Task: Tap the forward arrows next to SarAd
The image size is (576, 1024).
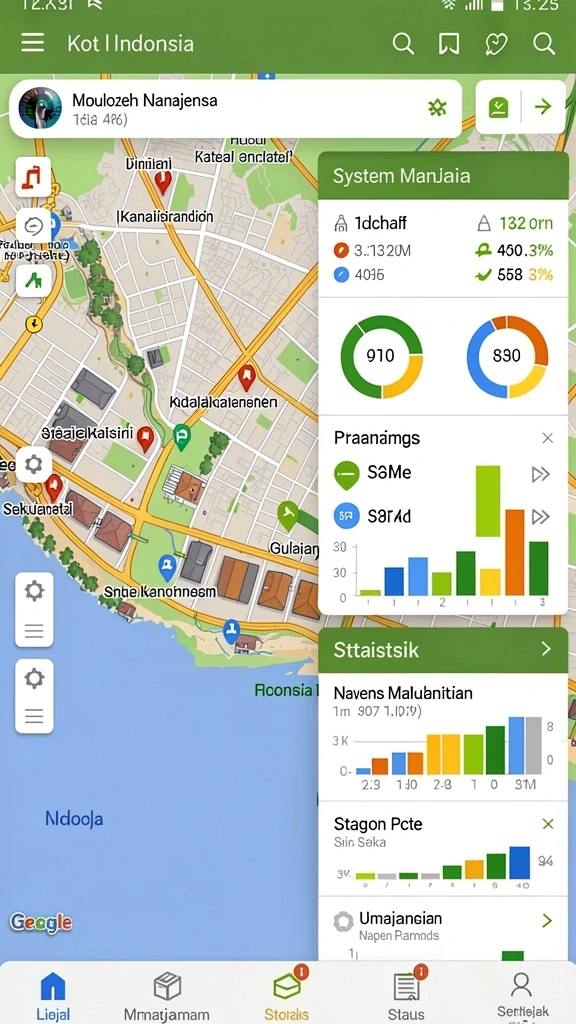Action: [540, 517]
